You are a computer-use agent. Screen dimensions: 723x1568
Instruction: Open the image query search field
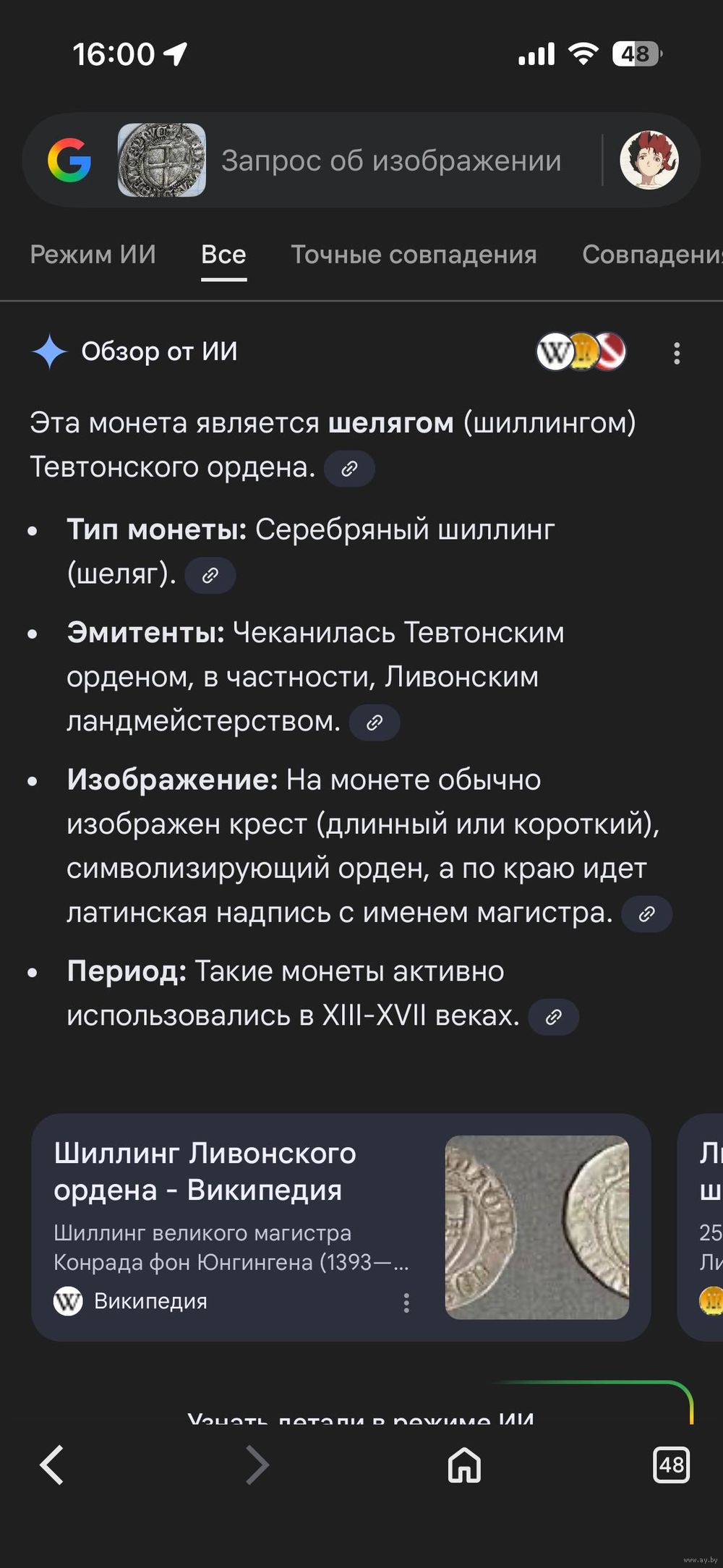390,161
